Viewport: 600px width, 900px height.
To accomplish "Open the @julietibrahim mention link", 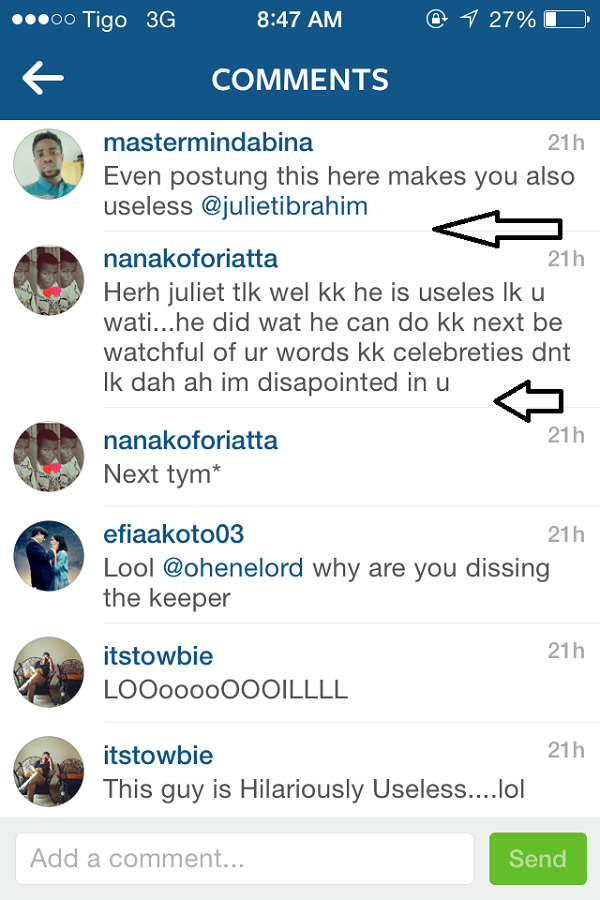I will click(284, 206).
